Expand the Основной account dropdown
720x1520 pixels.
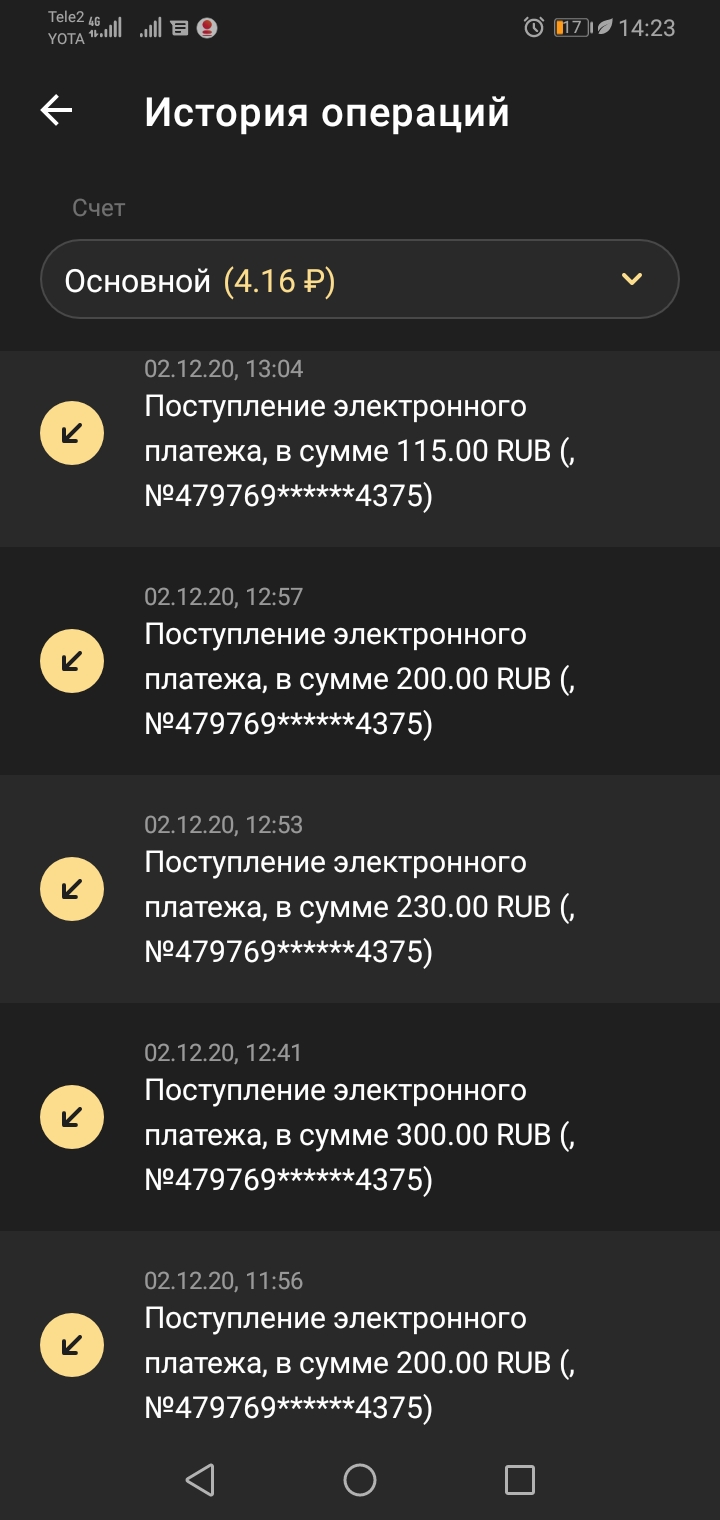(360, 280)
